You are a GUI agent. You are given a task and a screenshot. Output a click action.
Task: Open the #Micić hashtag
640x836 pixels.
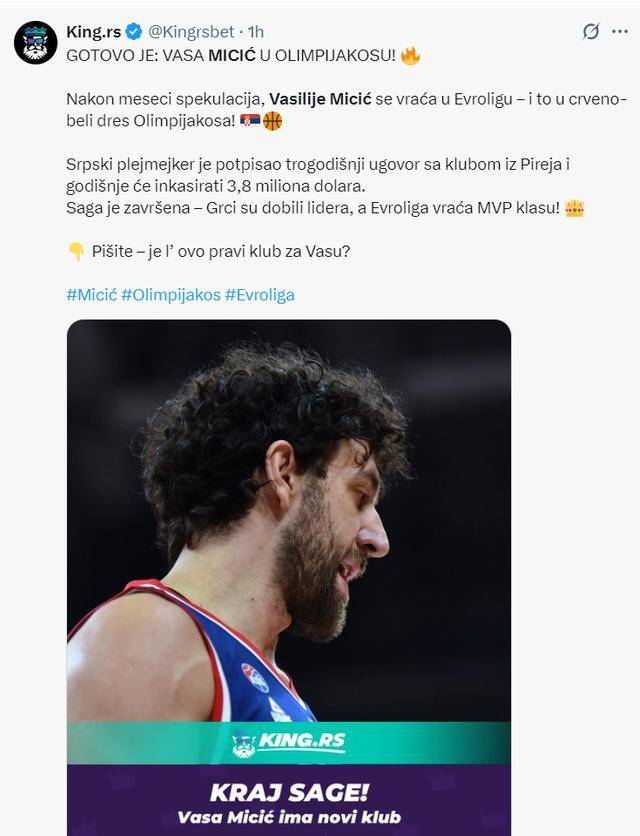click(91, 295)
